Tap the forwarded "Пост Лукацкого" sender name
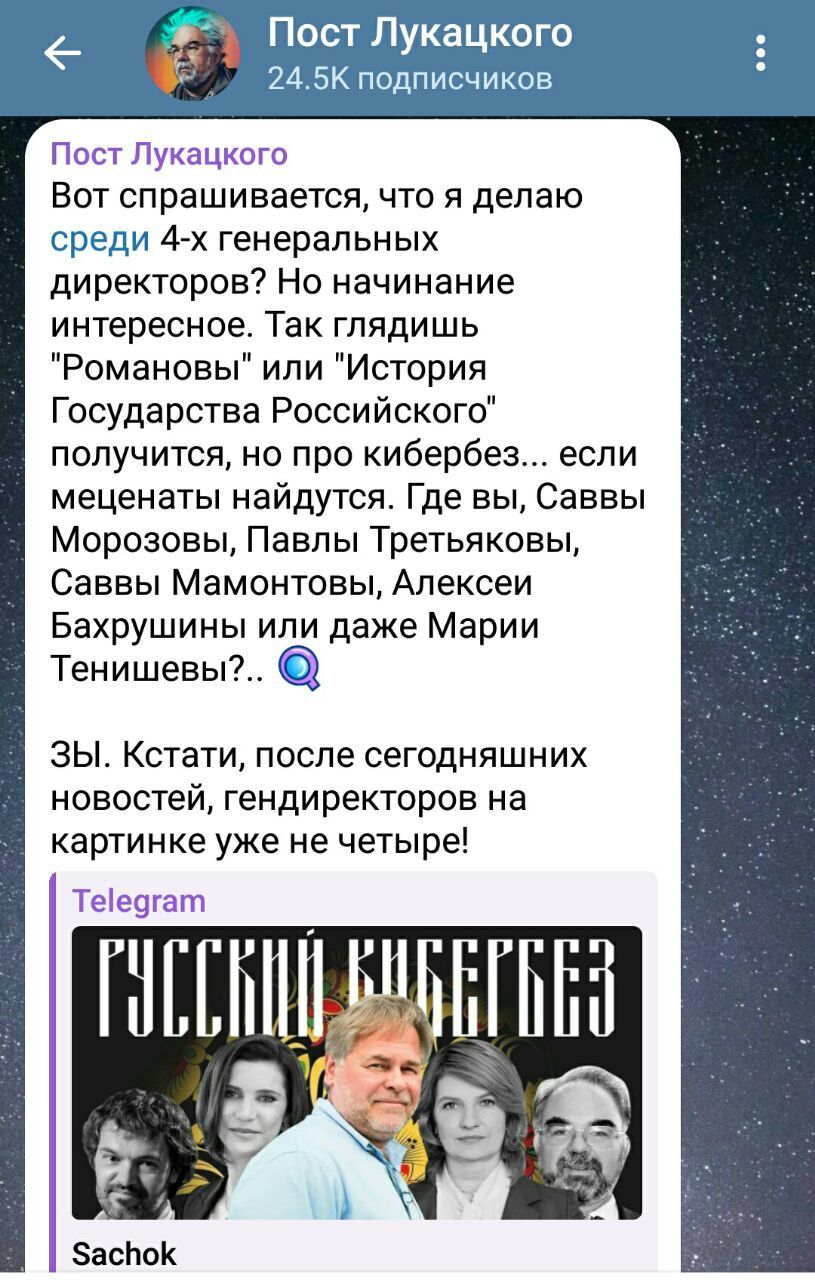815x1280 pixels. (x=169, y=154)
